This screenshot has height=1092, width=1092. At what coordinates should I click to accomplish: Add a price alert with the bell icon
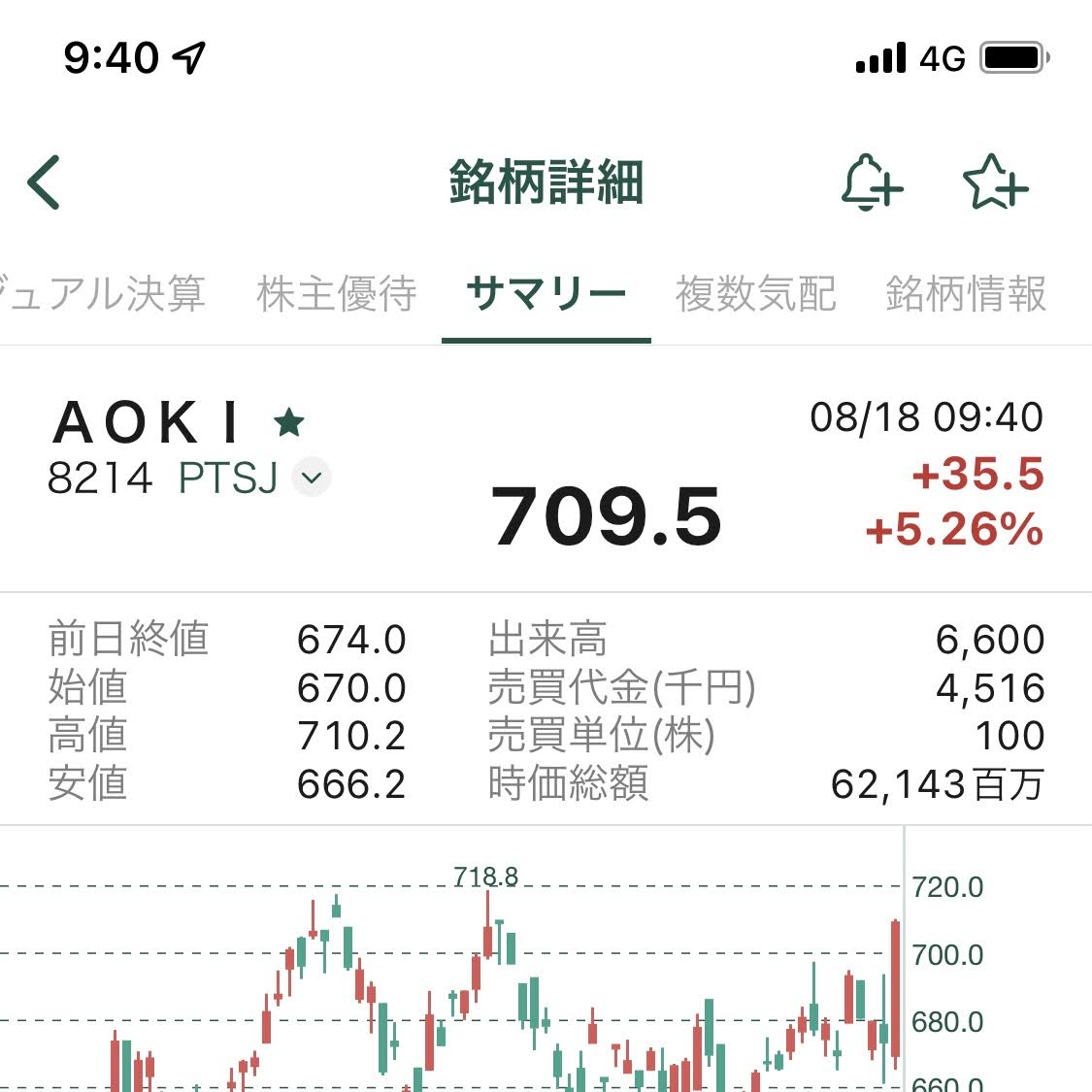click(x=870, y=182)
